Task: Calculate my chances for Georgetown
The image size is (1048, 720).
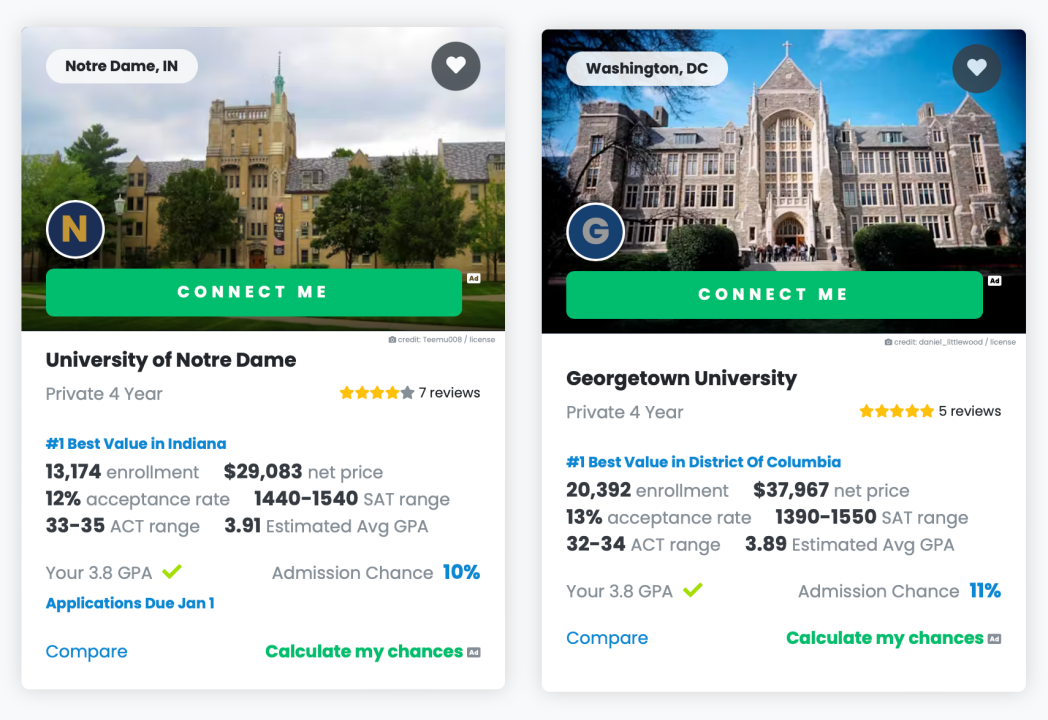Action: 884,638
